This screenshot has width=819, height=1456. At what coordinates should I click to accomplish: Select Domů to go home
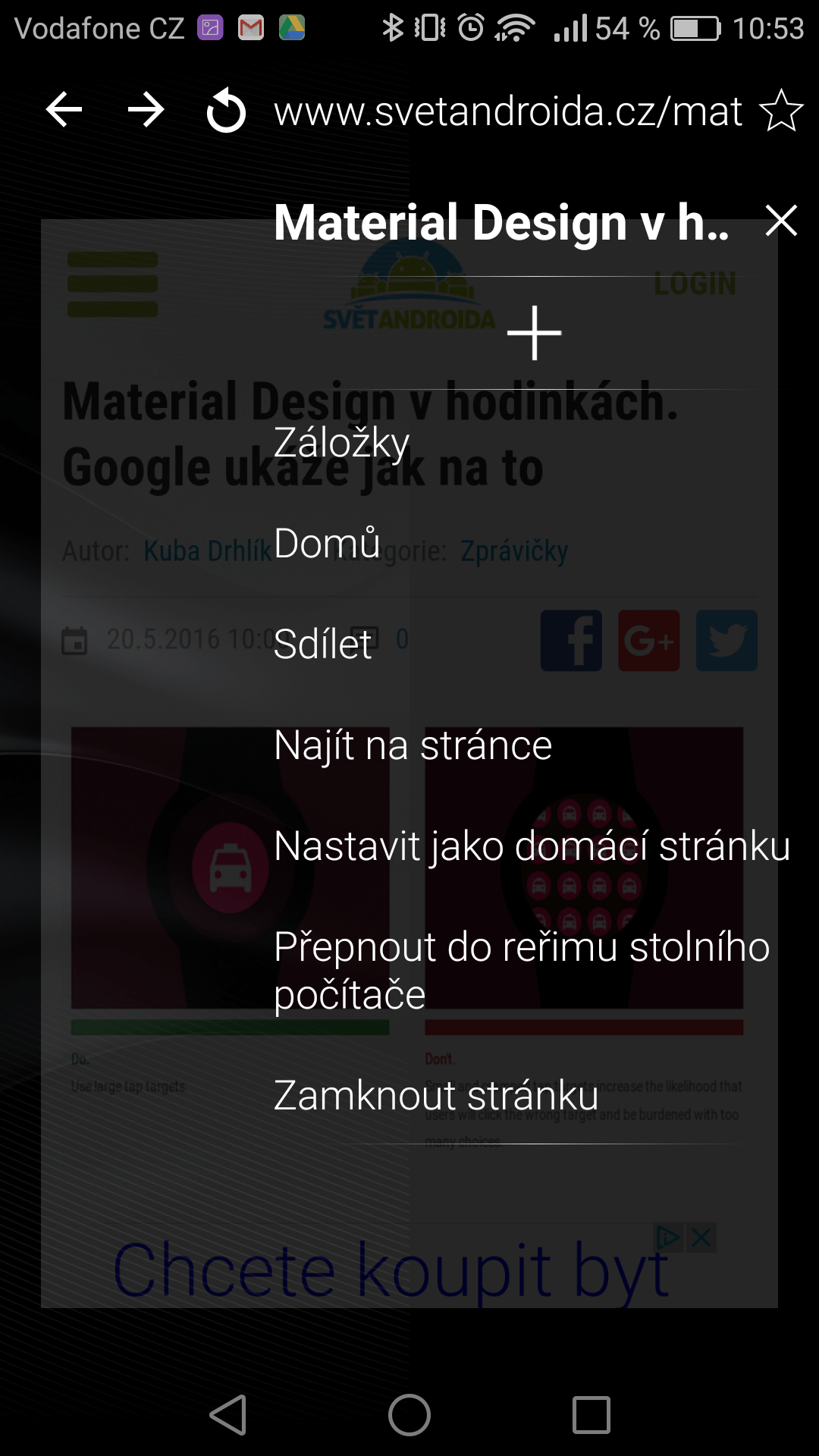(x=327, y=543)
